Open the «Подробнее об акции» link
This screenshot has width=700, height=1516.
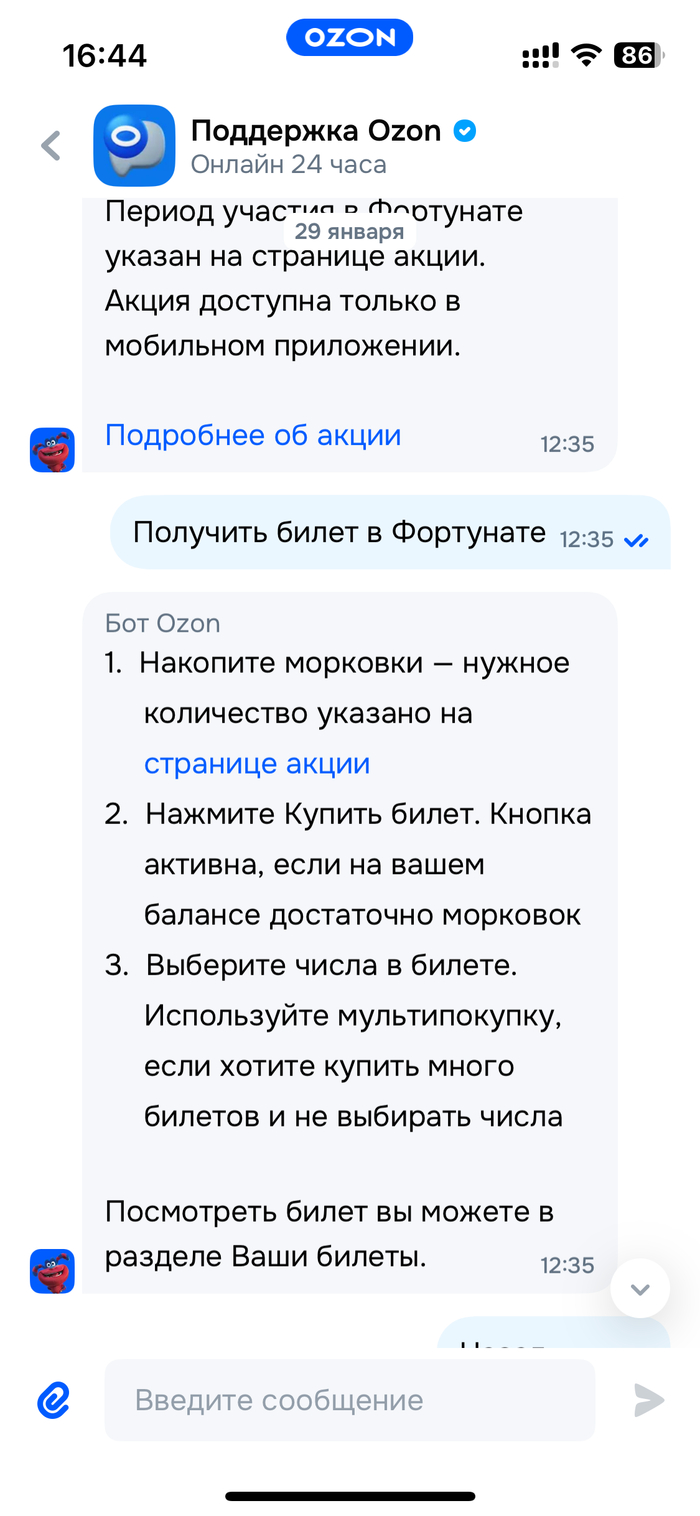click(253, 435)
